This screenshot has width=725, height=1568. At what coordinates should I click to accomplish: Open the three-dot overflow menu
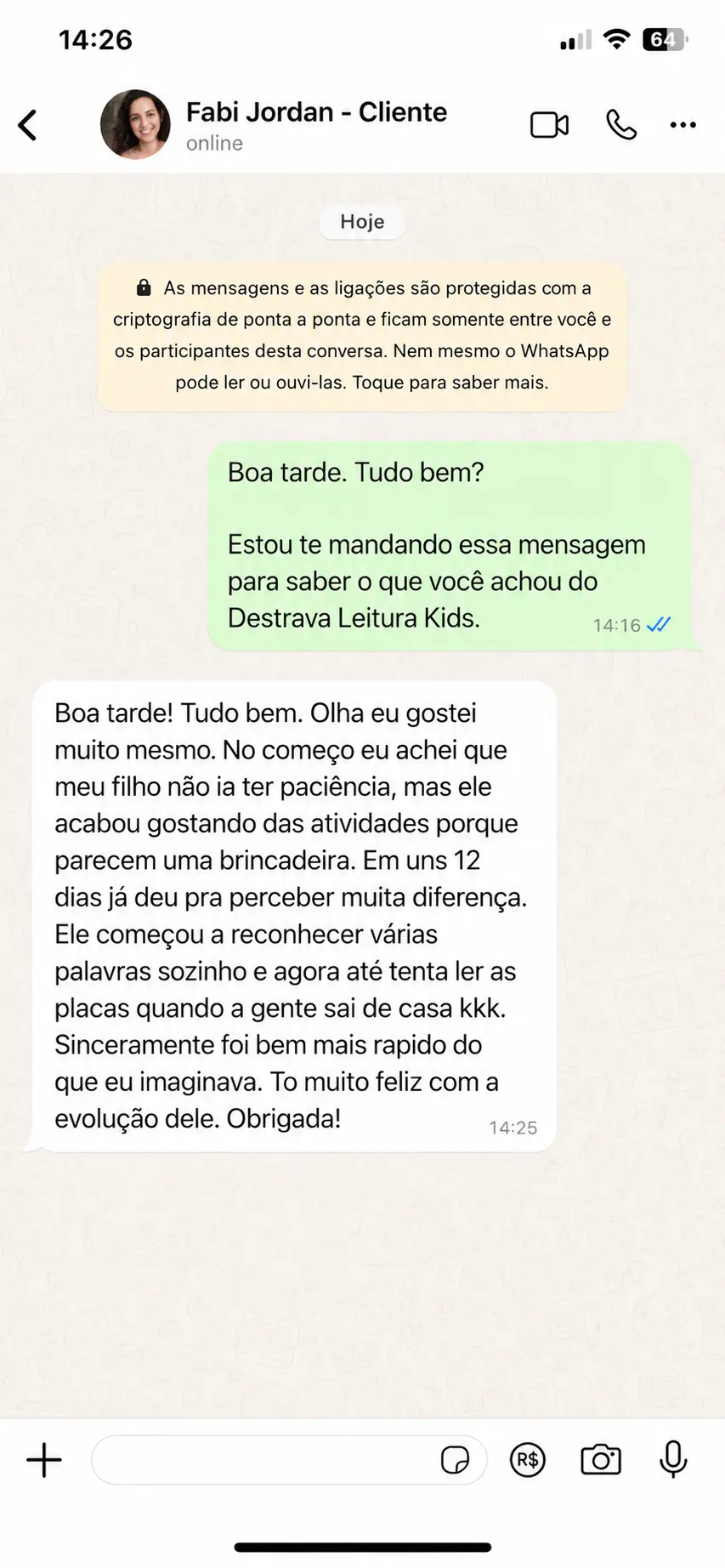click(683, 125)
